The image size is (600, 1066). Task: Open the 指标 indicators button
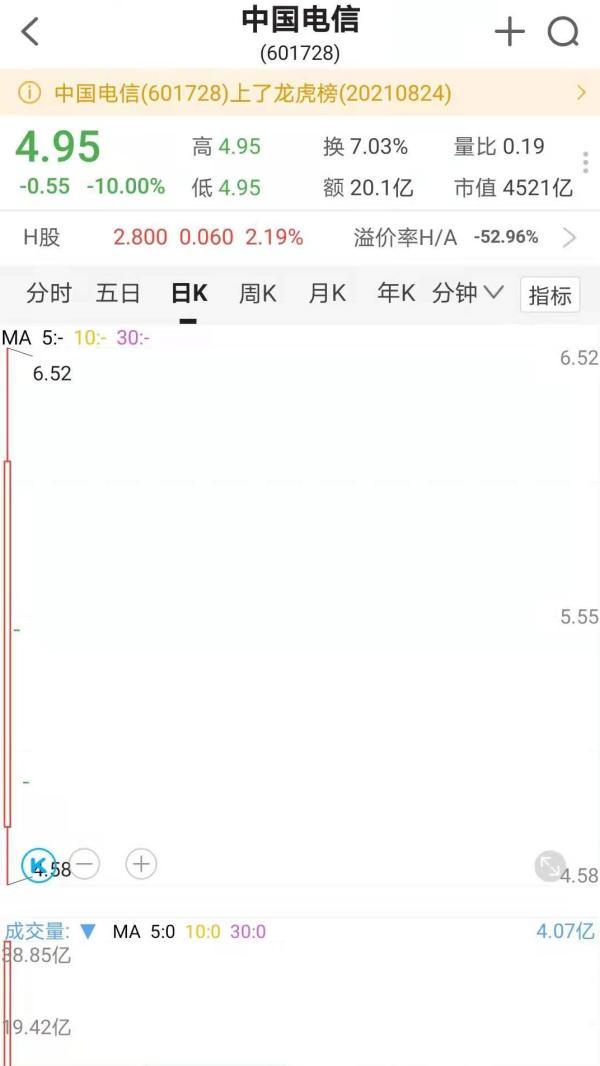click(550, 295)
